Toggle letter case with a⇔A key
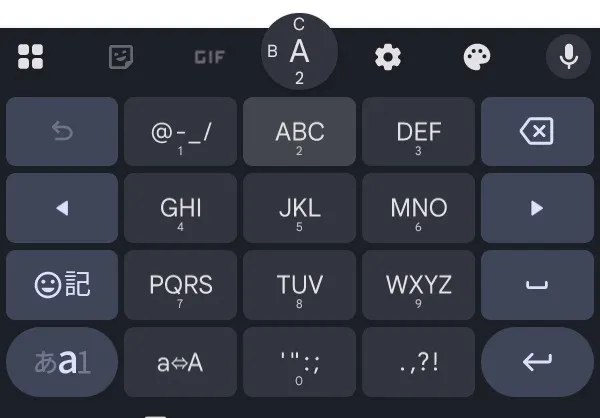The image size is (600, 418). pyautogui.click(x=181, y=362)
